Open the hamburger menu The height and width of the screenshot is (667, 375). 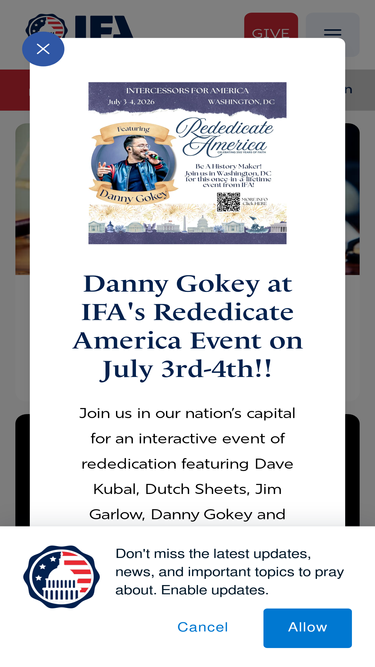[332, 33]
